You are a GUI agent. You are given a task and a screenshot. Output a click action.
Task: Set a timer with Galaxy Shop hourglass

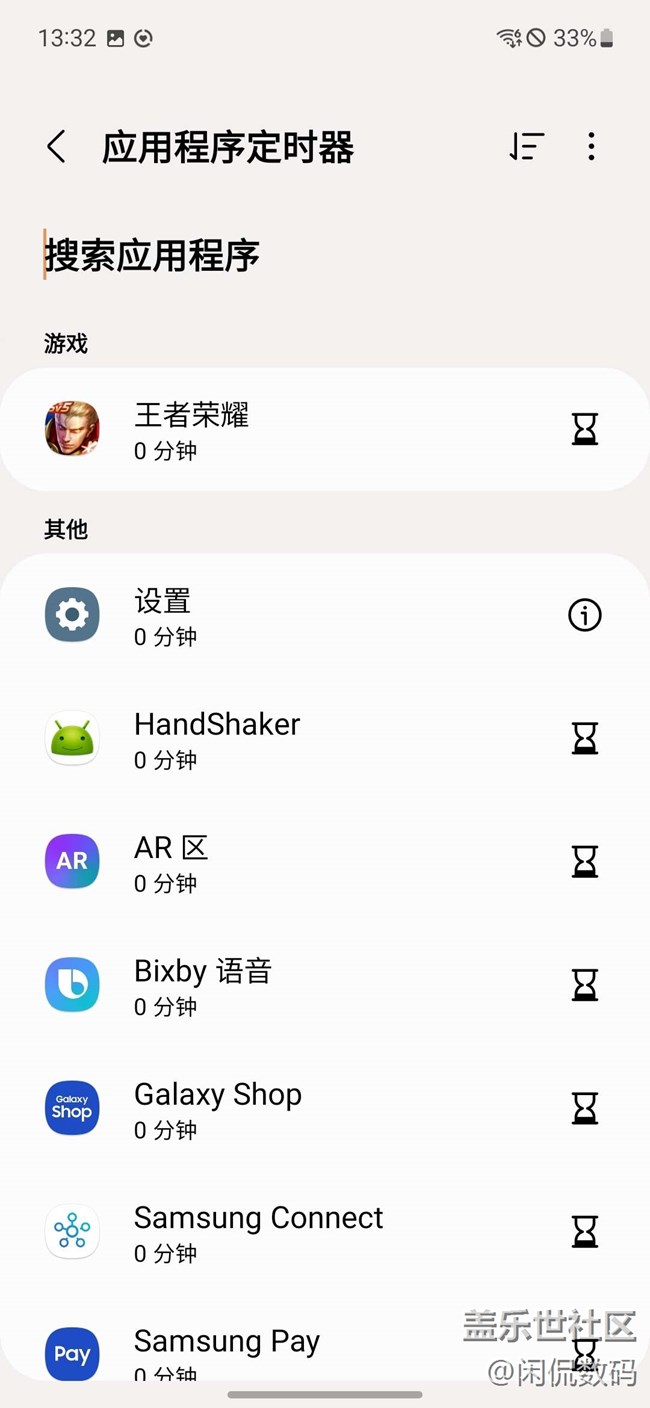585,1108
